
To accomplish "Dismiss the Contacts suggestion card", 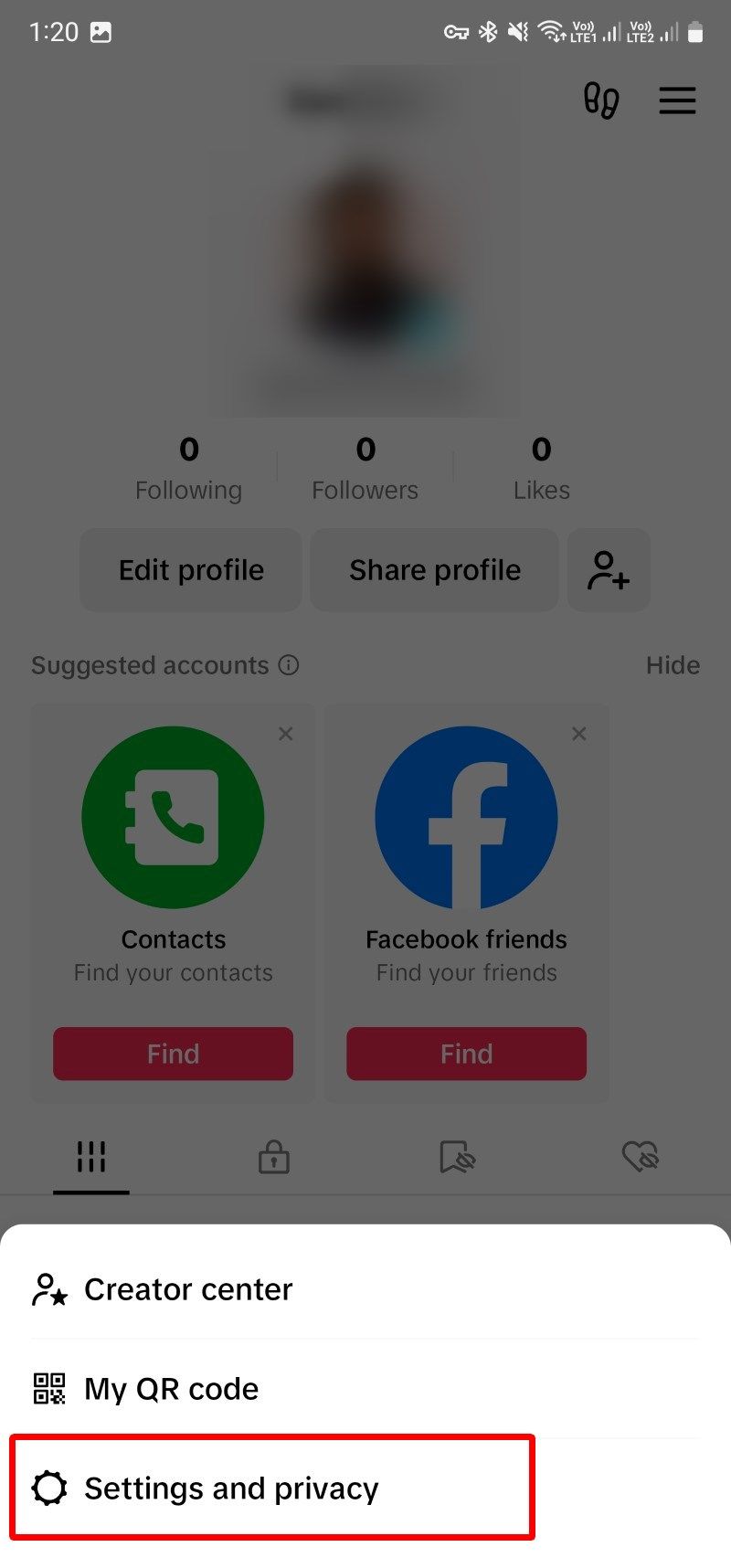I will pyautogui.click(x=285, y=733).
